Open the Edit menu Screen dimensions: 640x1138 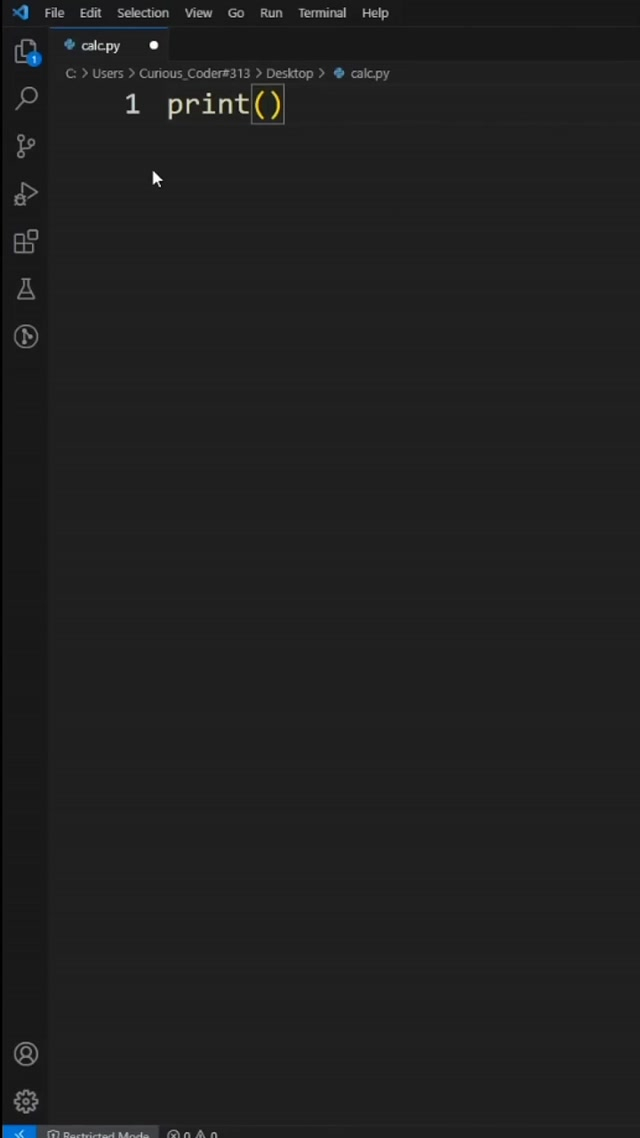[x=90, y=13]
